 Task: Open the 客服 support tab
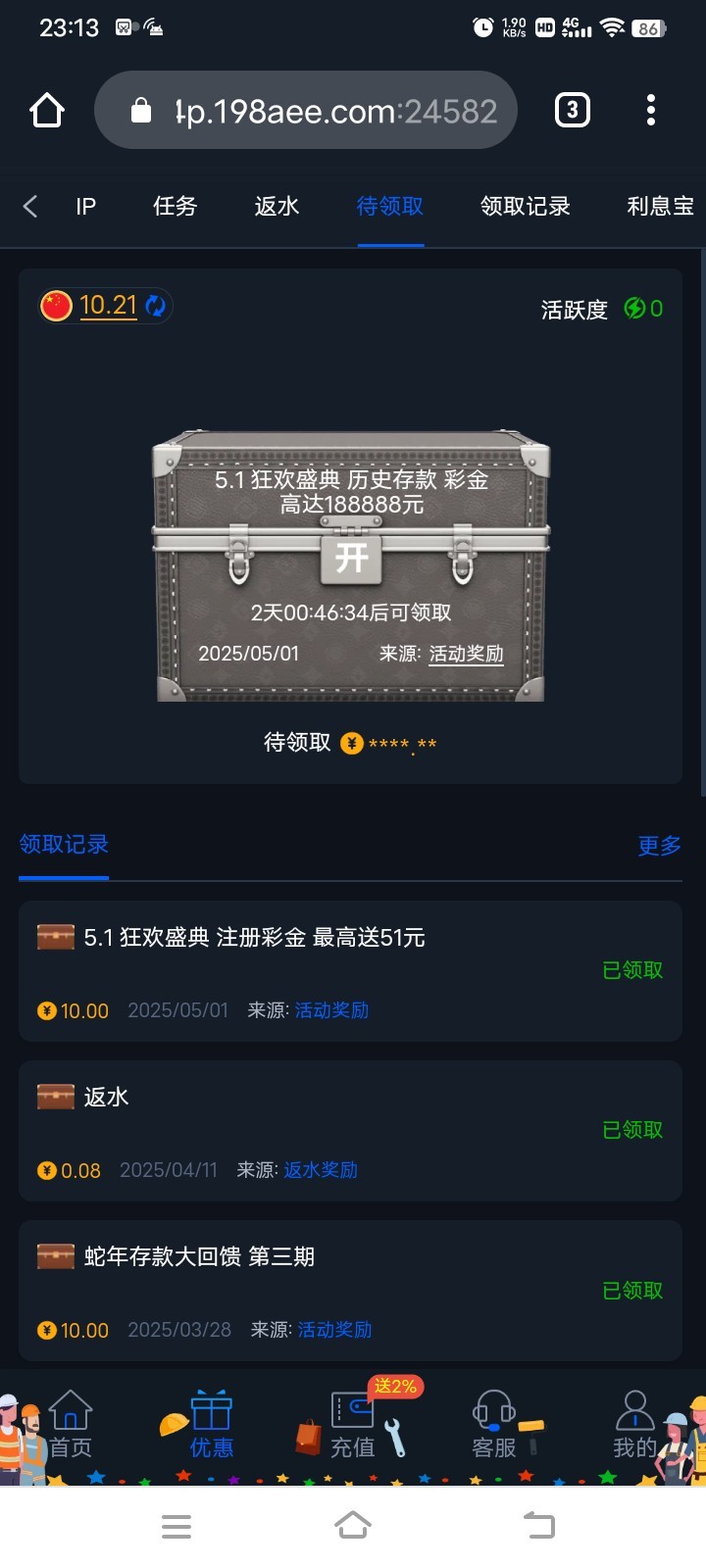(x=494, y=1426)
